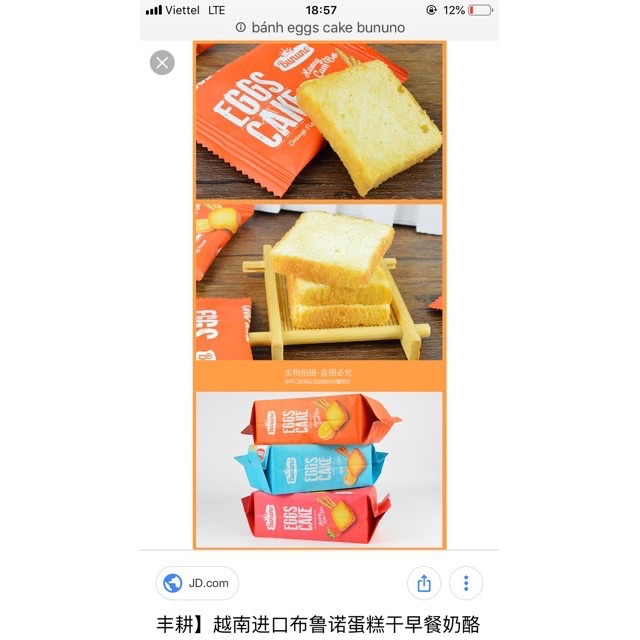Visit the JD.com source site
640x640 pixels.
[197, 583]
